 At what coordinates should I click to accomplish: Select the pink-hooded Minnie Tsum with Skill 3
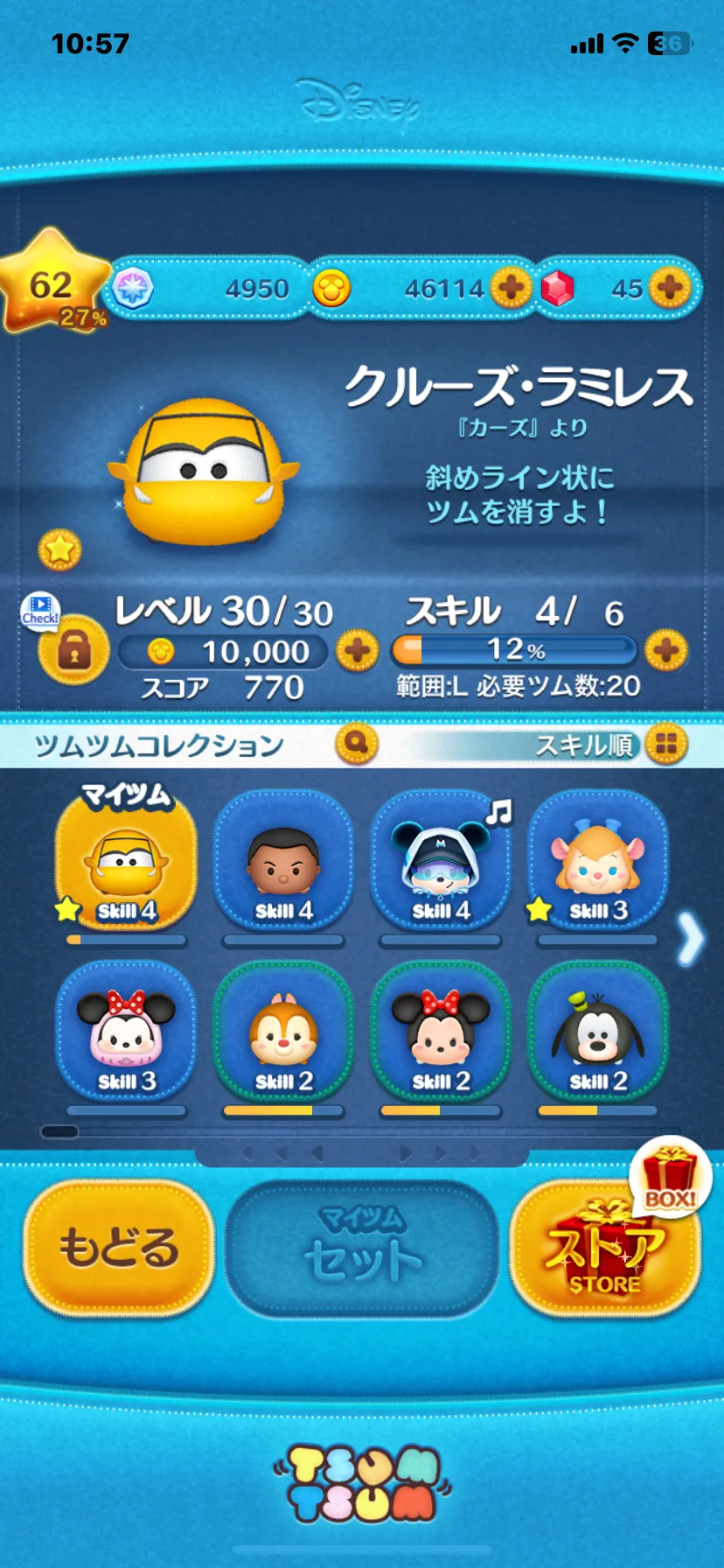tap(126, 1032)
